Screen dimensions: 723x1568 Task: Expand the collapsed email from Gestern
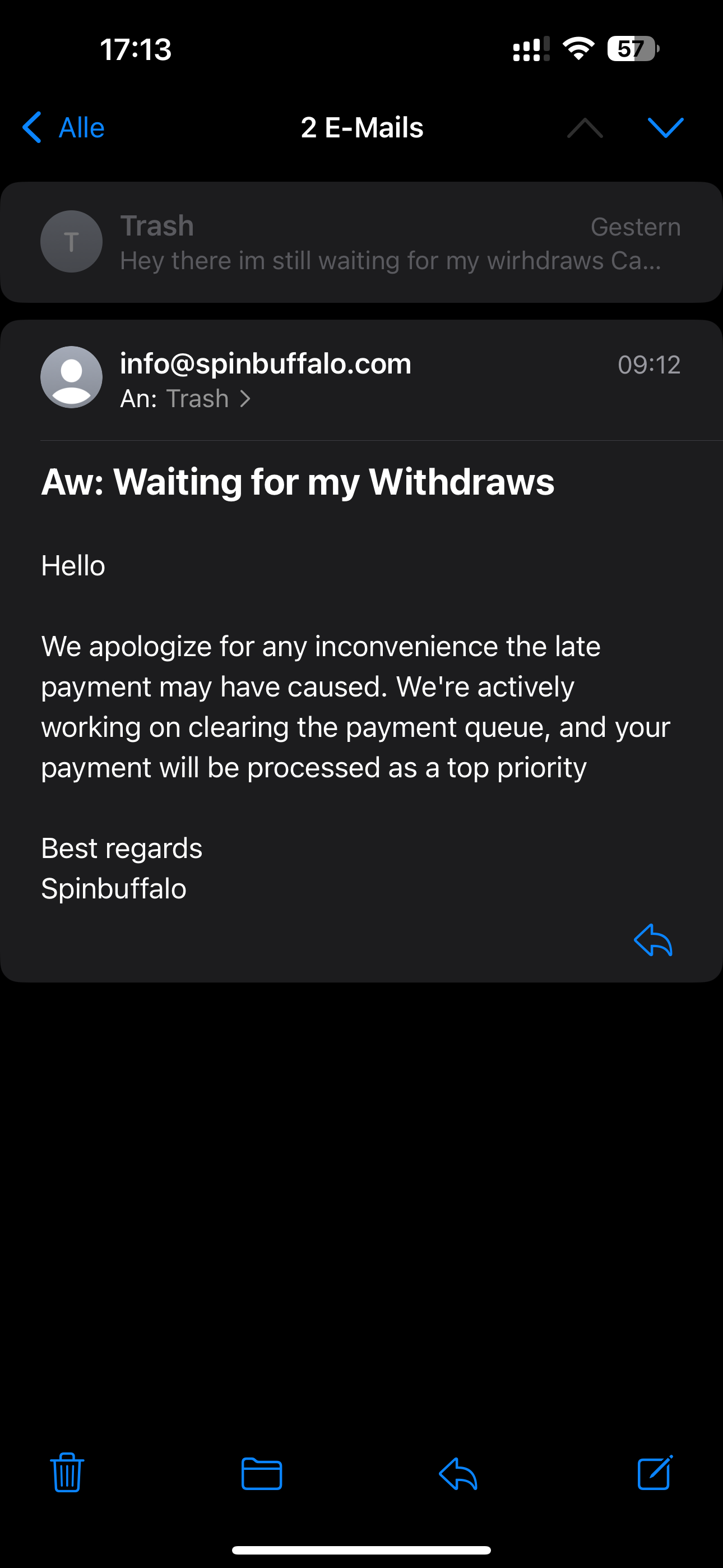coord(361,242)
